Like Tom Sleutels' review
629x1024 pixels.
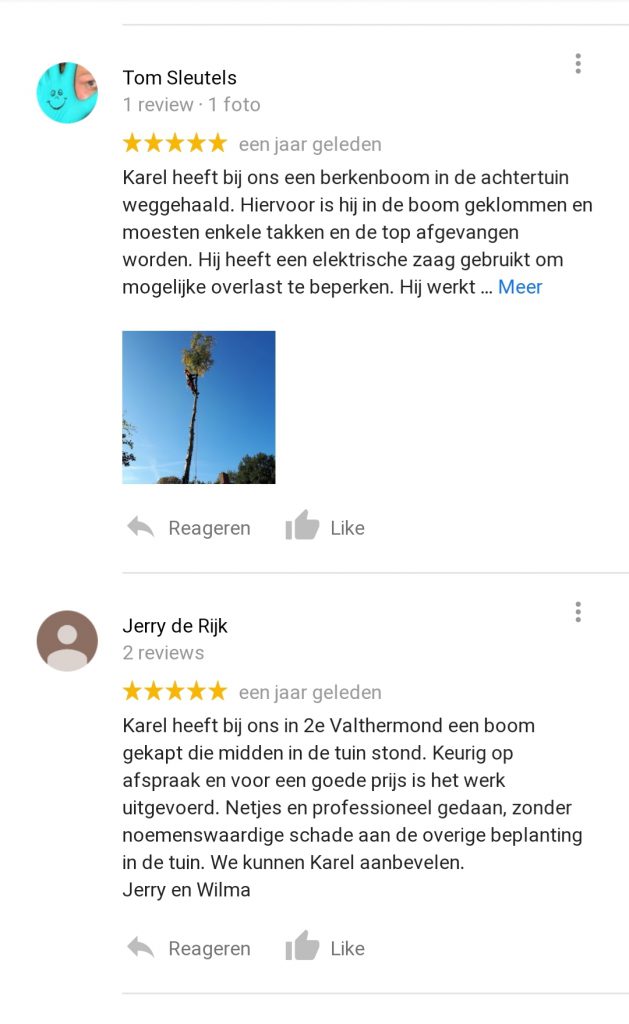point(325,526)
